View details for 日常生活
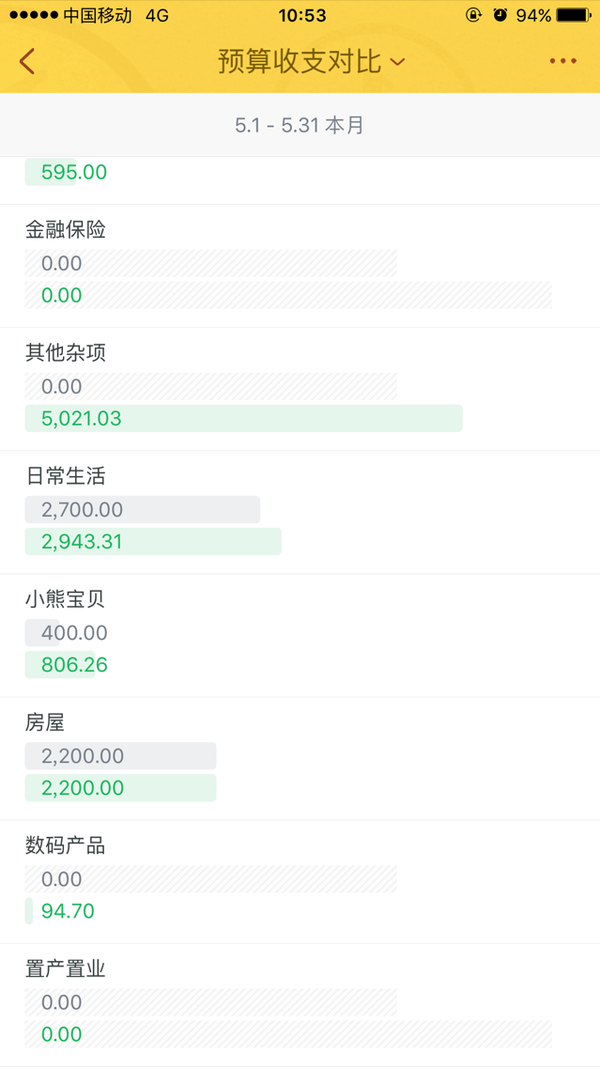Screen dimensions: 600x1067 tap(300, 512)
